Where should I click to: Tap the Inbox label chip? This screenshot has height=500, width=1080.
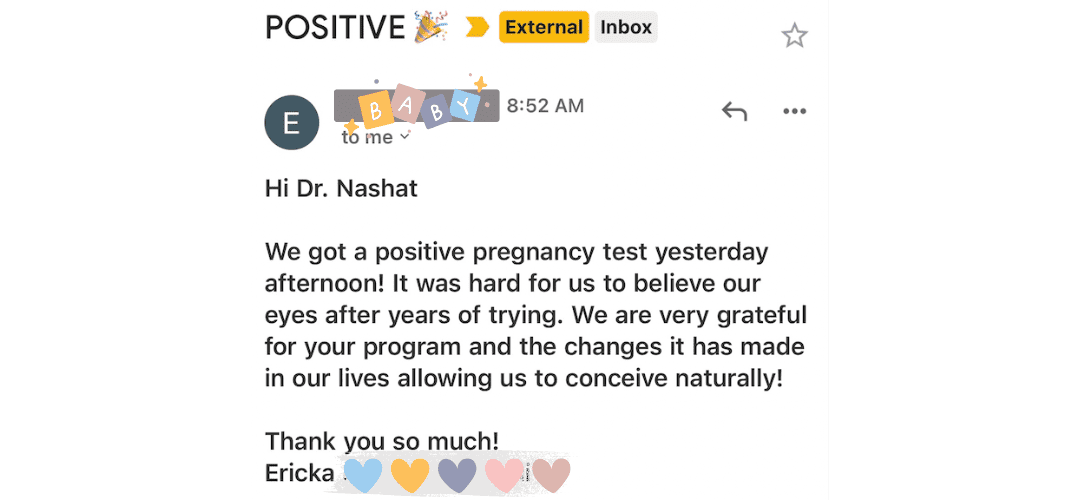point(626,28)
